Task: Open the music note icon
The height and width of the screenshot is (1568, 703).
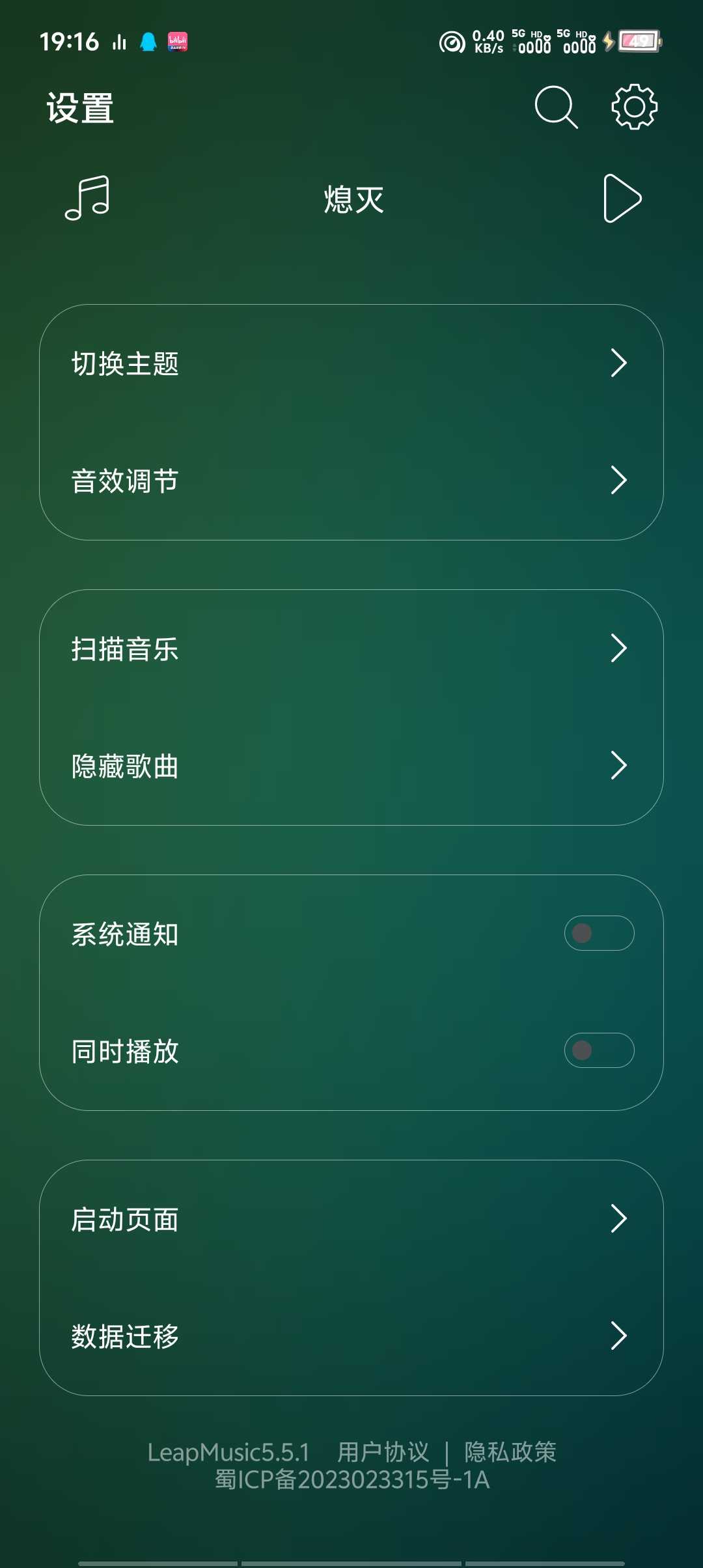Action: [87, 199]
